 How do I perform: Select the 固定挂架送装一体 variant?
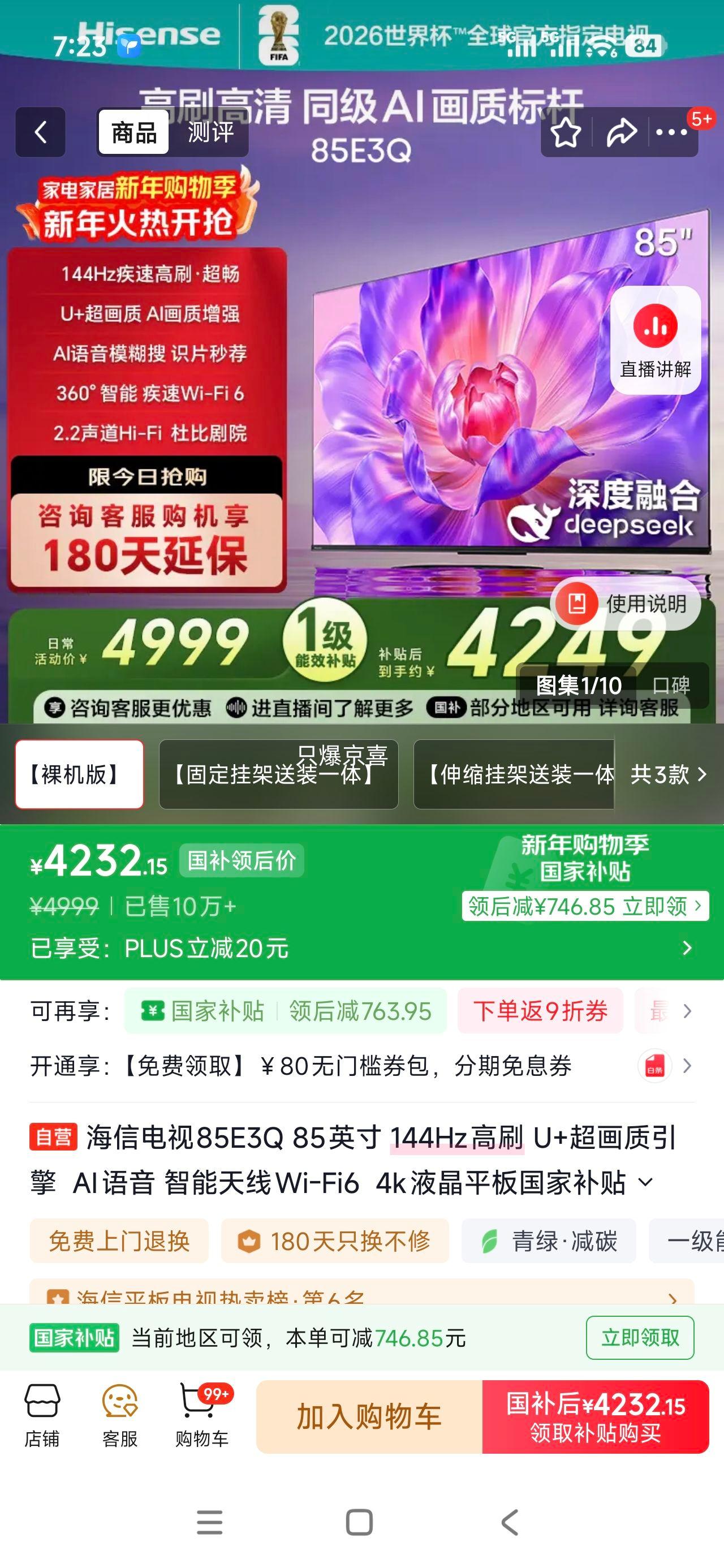(x=278, y=775)
